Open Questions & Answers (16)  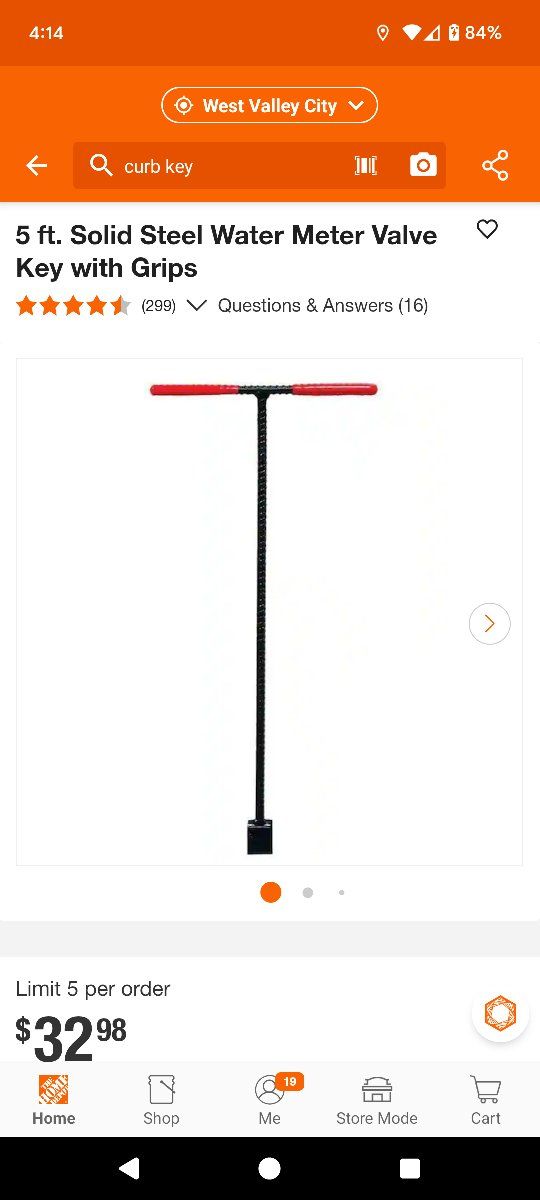point(323,305)
